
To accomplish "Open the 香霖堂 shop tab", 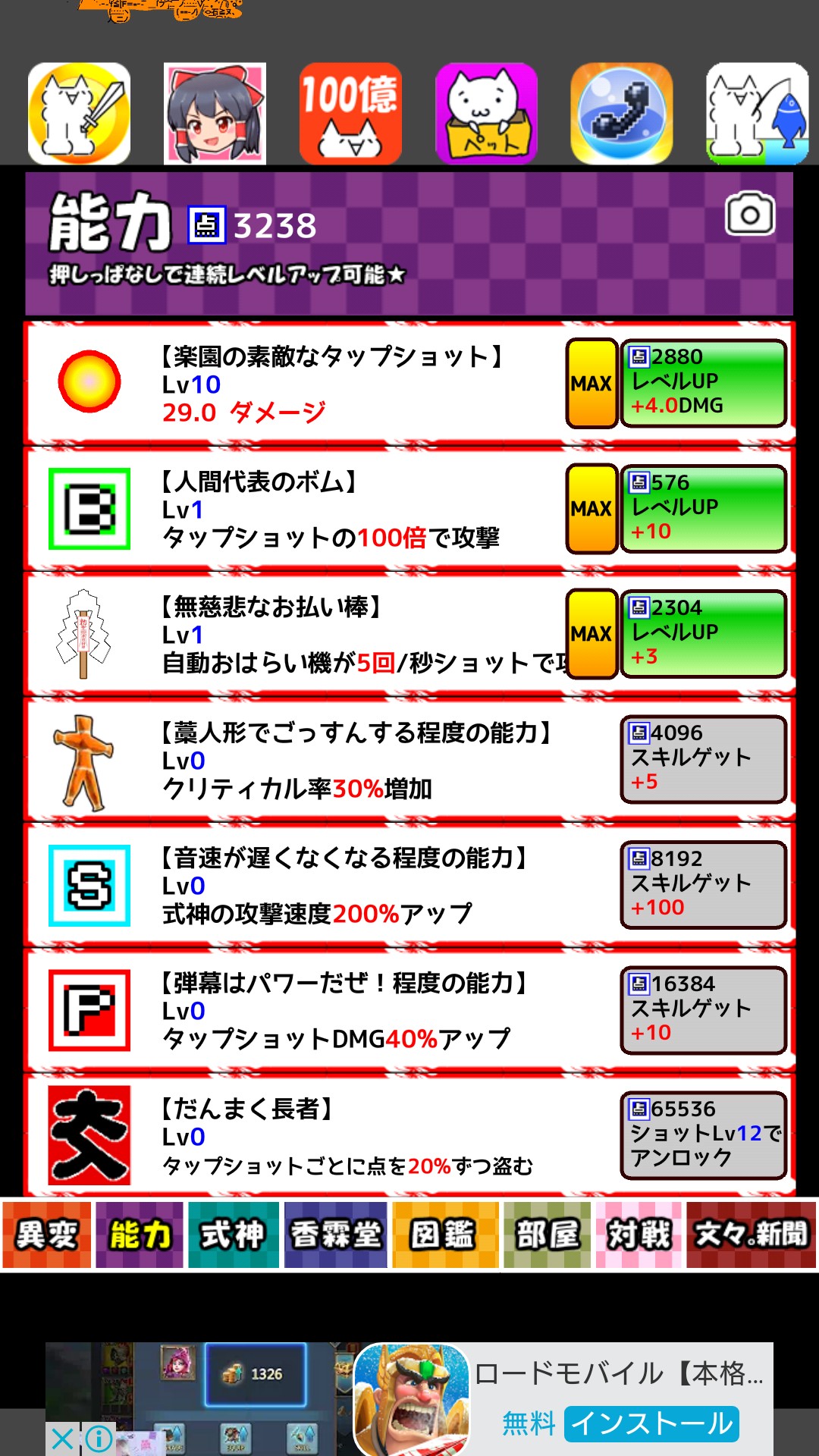I will [336, 1235].
